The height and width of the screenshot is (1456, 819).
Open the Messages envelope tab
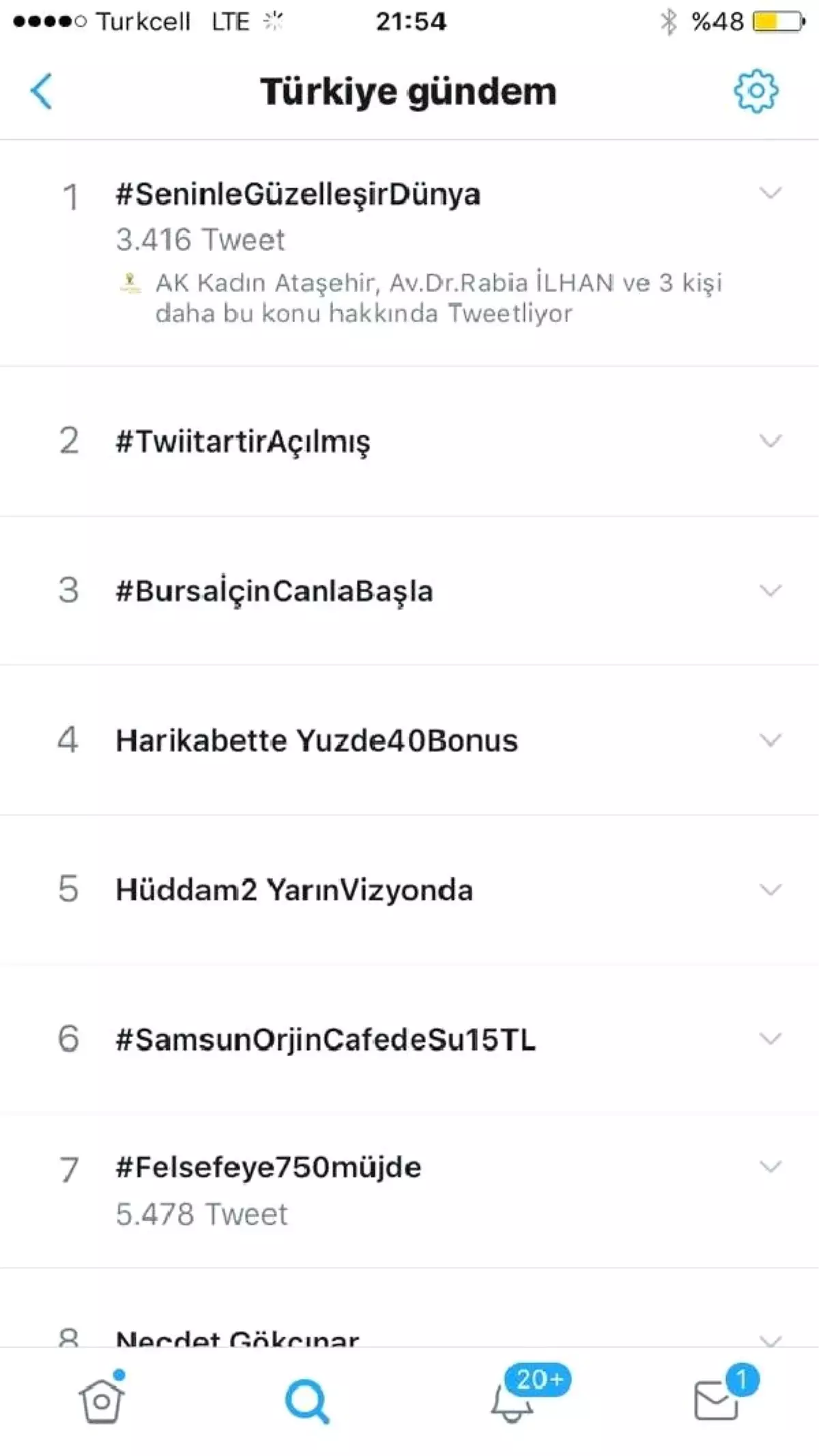tap(716, 1401)
